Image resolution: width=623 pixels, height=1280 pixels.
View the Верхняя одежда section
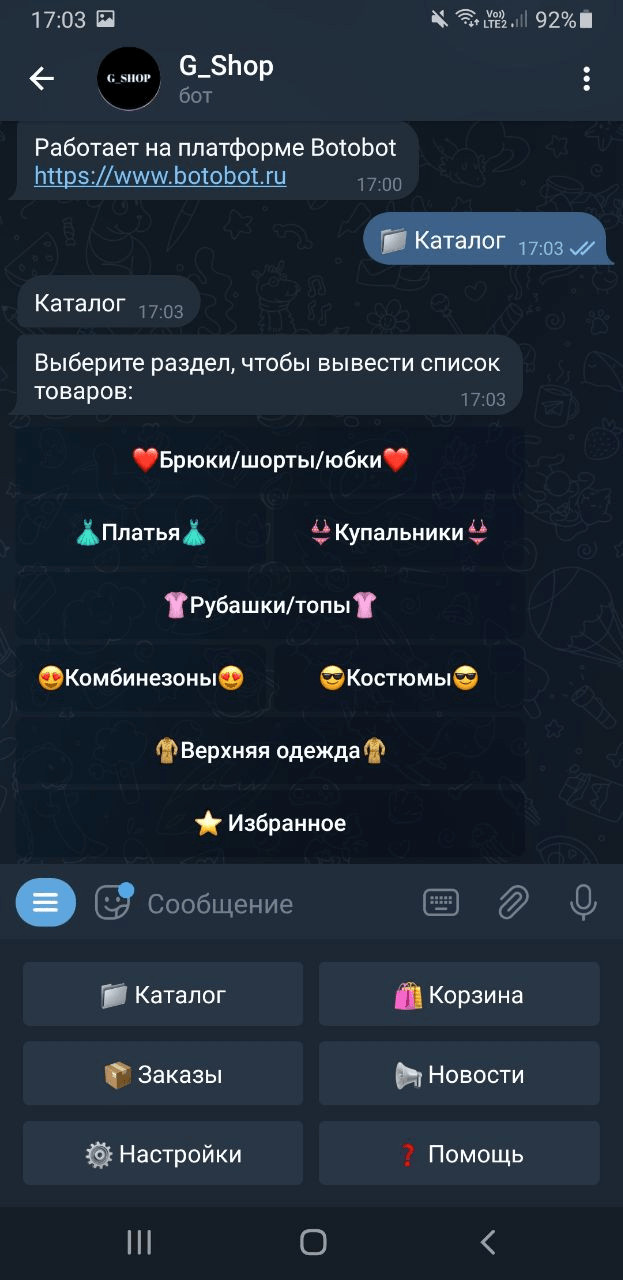pos(270,750)
